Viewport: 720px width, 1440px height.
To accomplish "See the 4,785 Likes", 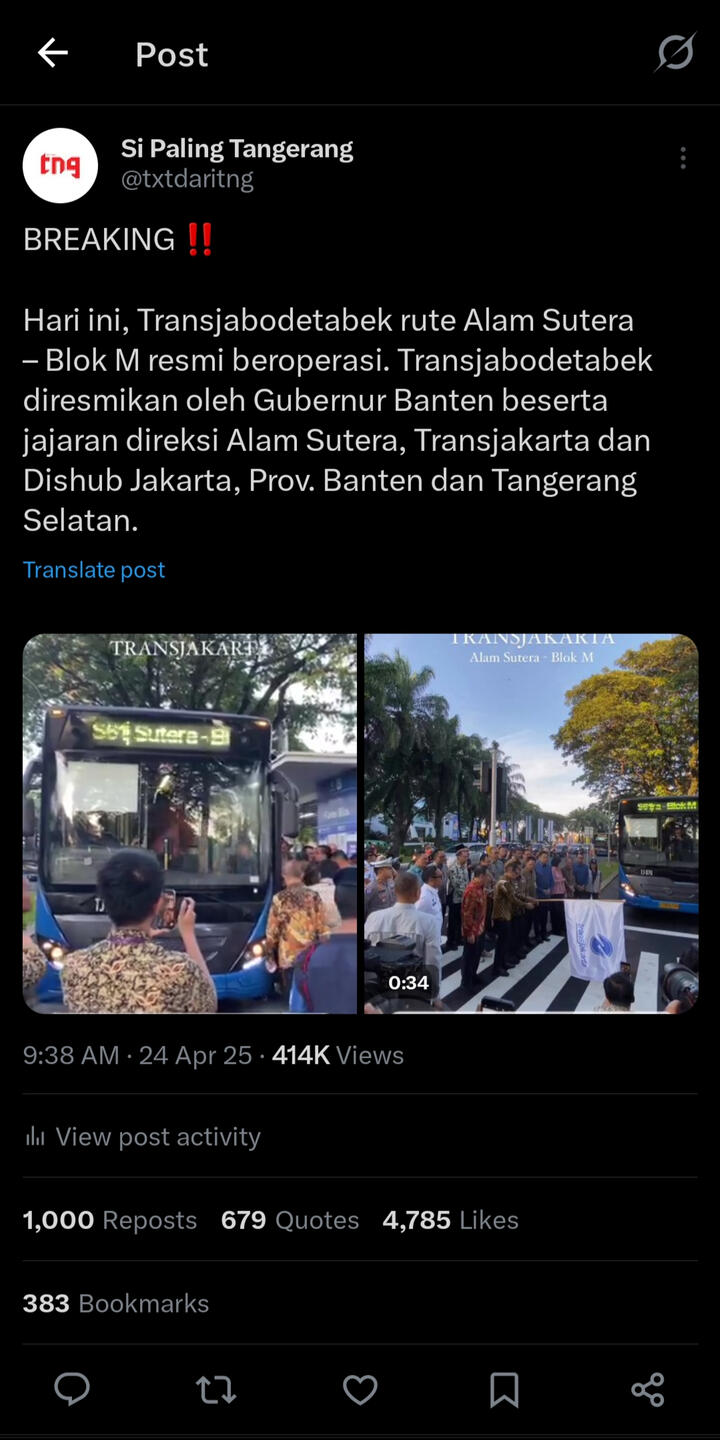I will (450, 1220).
